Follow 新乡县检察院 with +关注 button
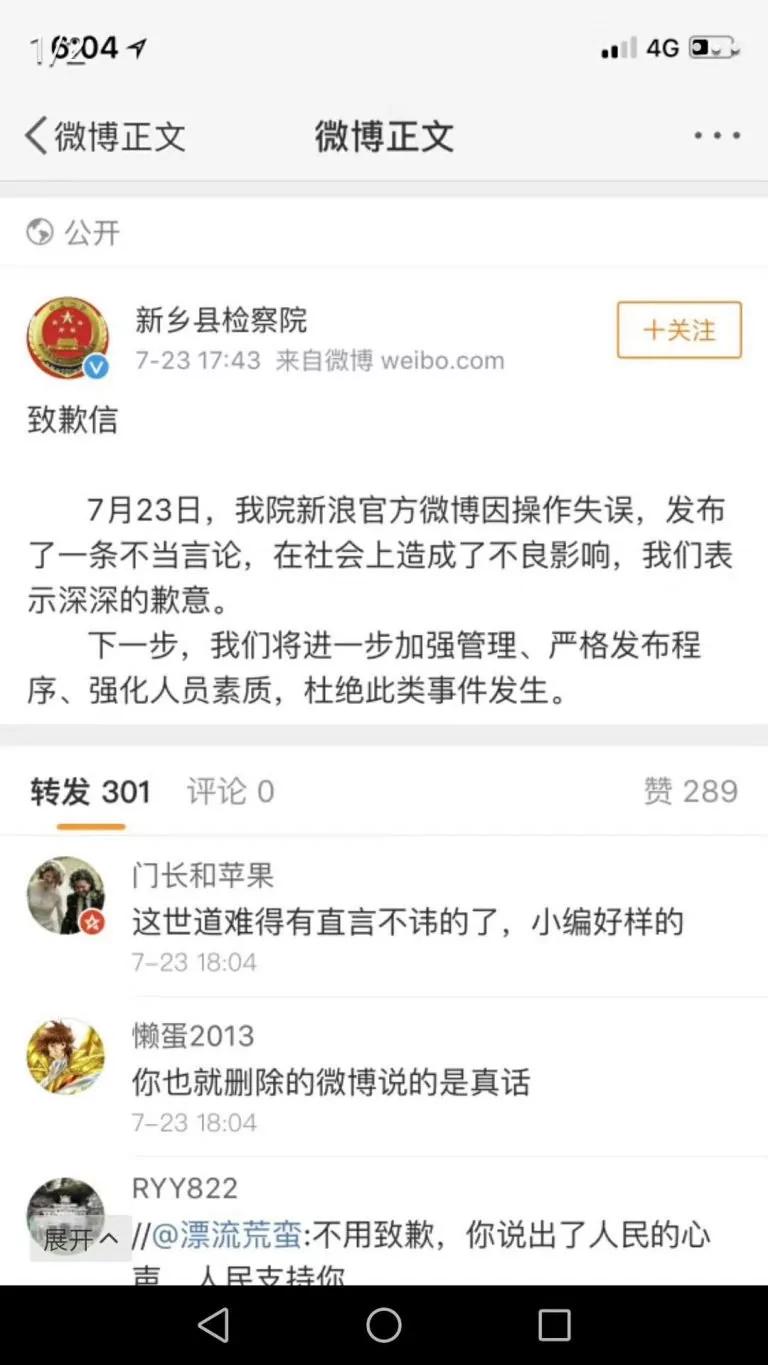This screenshot has width=768, height=1365. point(679,330)
